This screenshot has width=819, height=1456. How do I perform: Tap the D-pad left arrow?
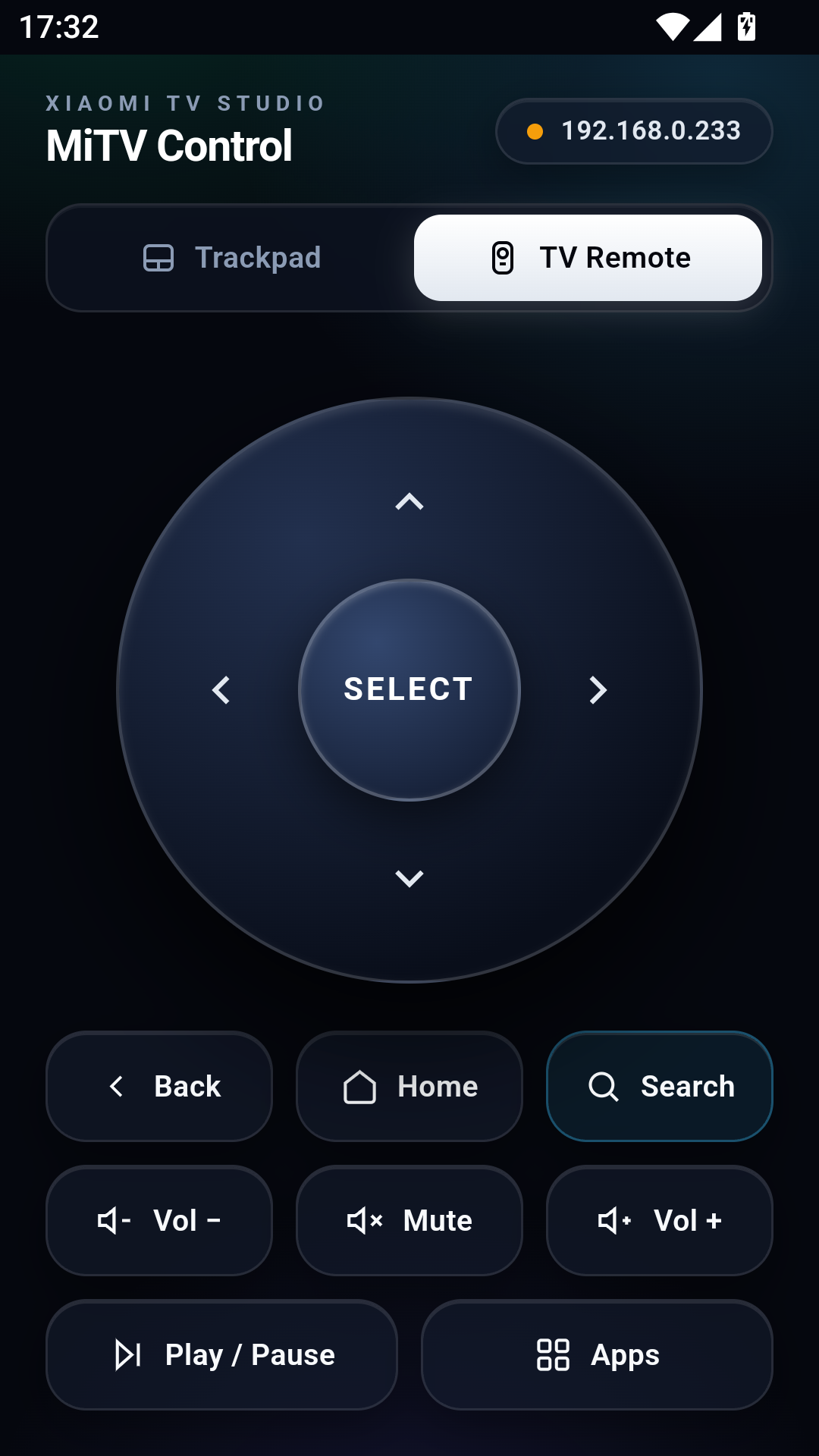tap(221, 690)
